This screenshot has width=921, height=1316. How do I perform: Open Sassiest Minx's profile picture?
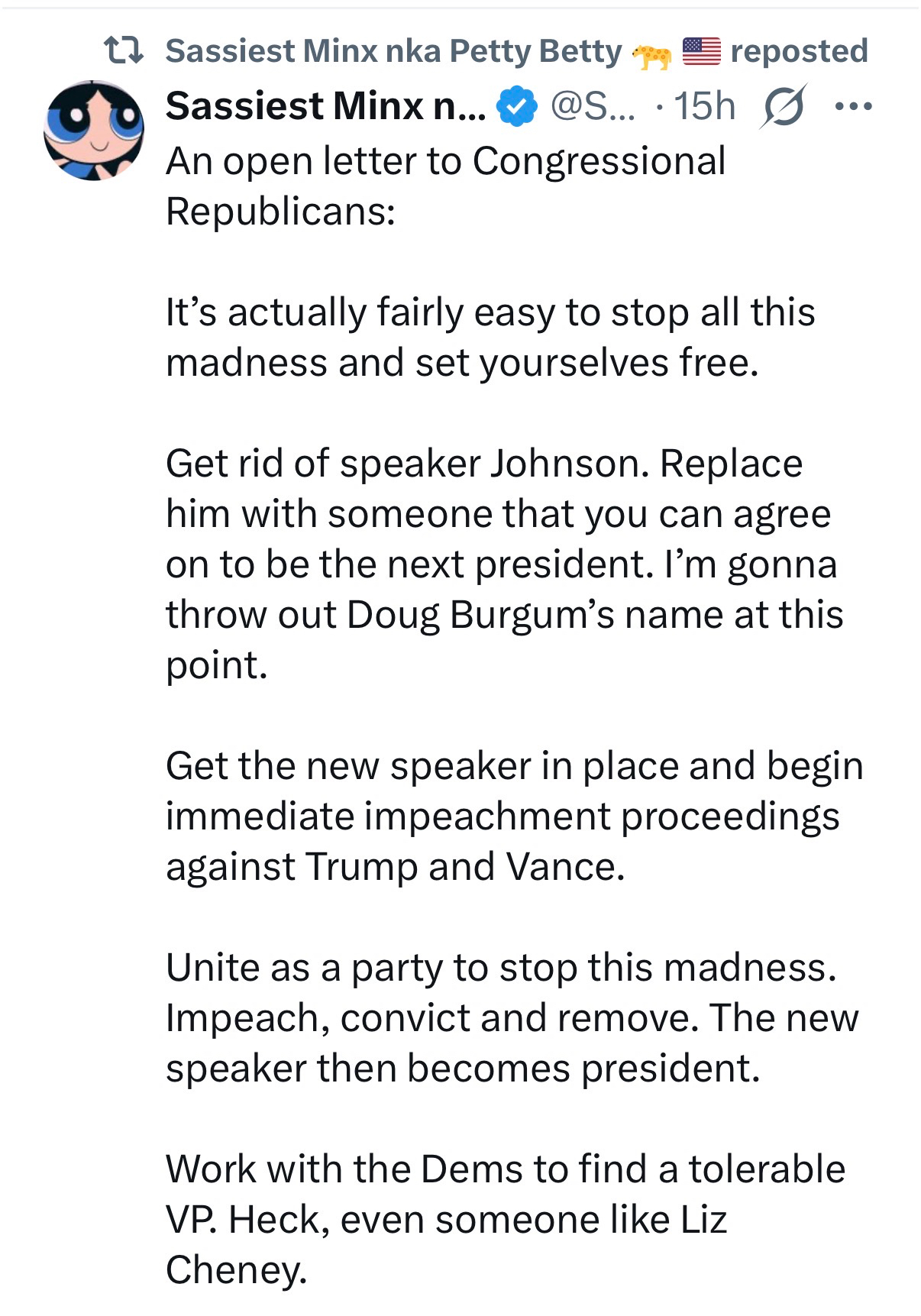pyautogui.click(x=94, y=131)
